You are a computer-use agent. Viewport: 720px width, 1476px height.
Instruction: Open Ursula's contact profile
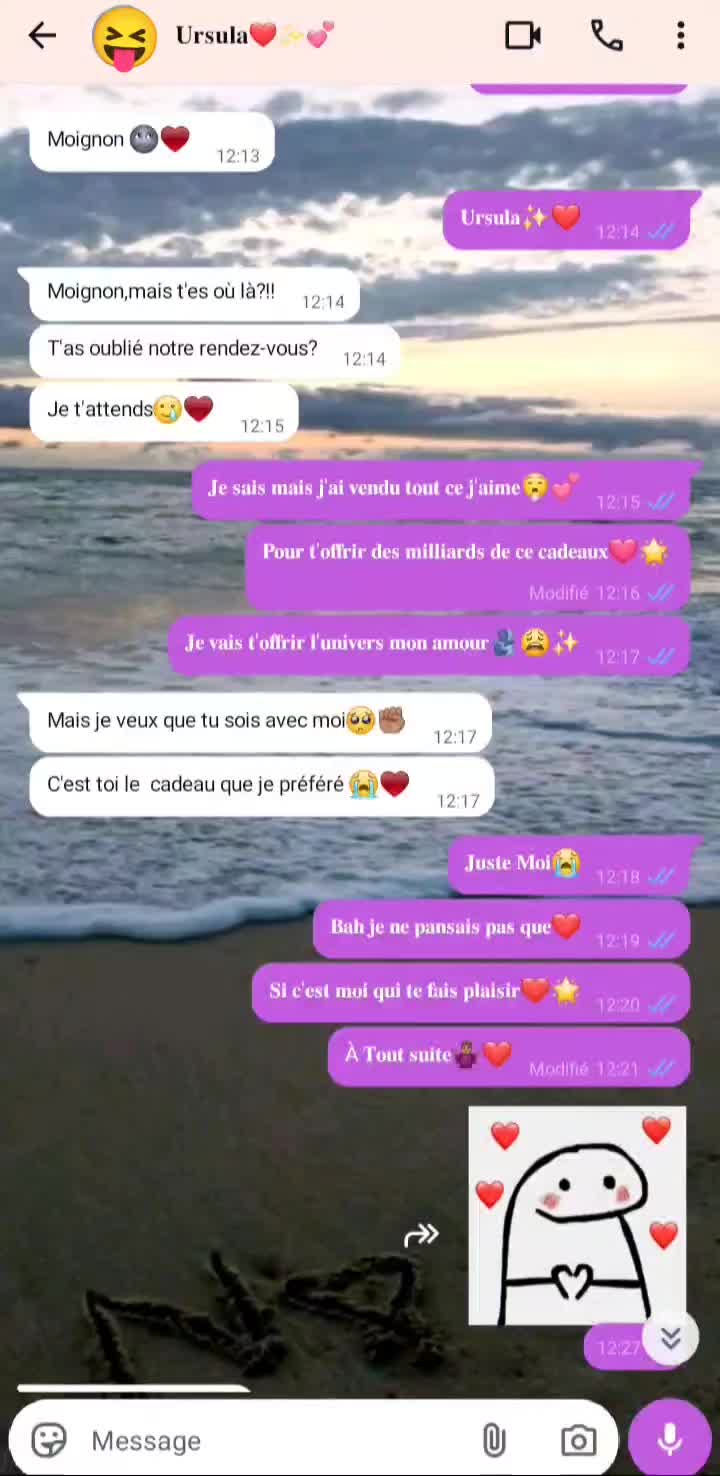pyautogui.click(x=250, y=37)
